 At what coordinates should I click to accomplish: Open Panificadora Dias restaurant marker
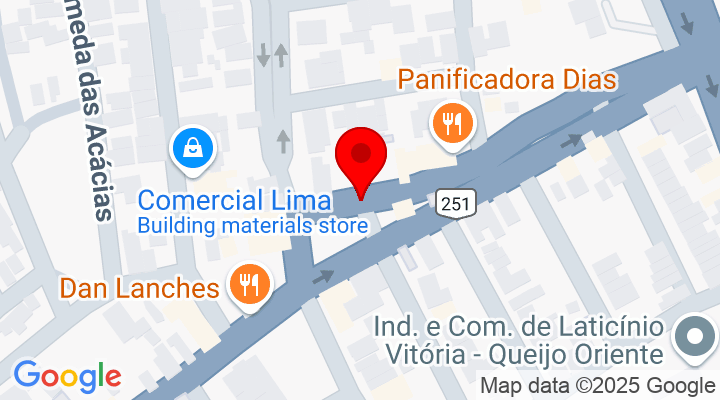(452, 123)
